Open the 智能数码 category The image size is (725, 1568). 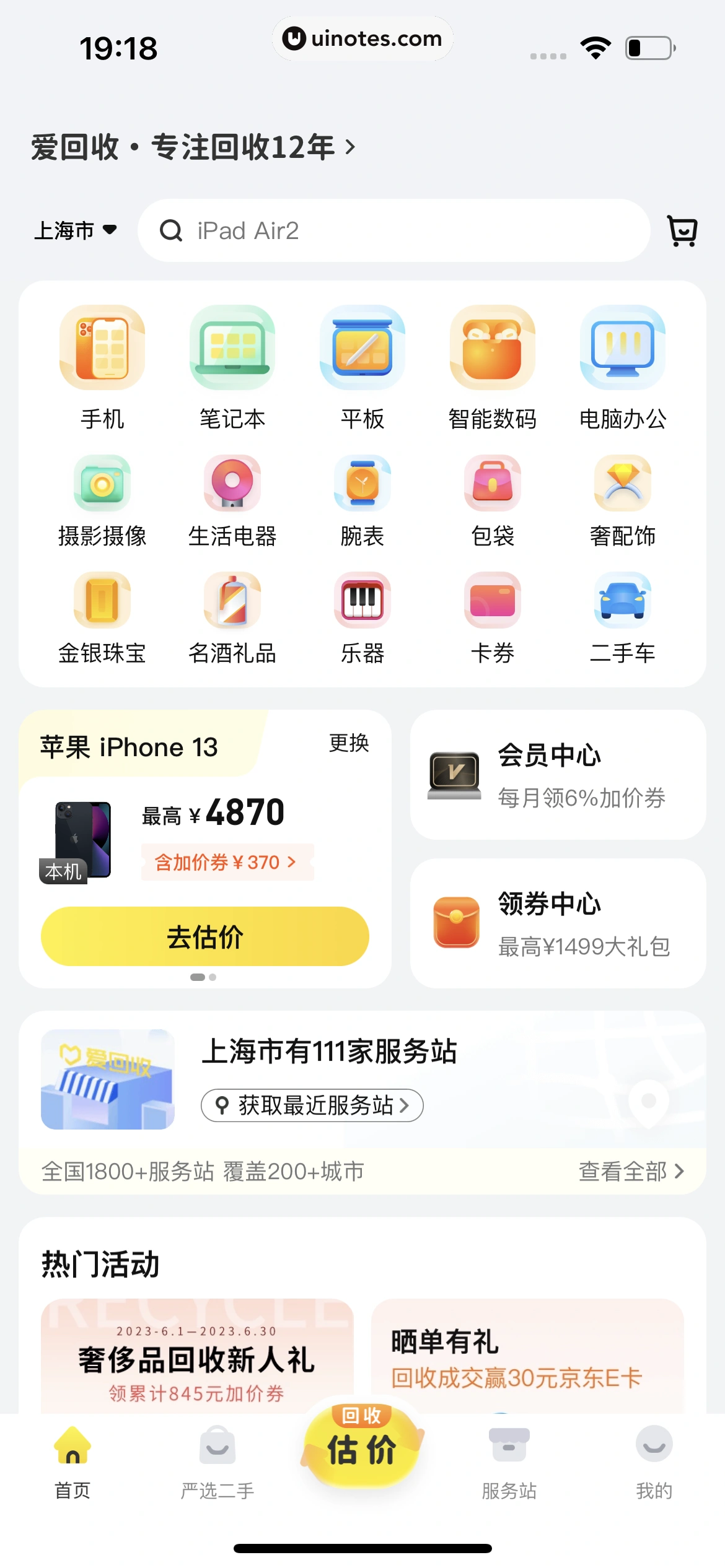pos(493,368)
